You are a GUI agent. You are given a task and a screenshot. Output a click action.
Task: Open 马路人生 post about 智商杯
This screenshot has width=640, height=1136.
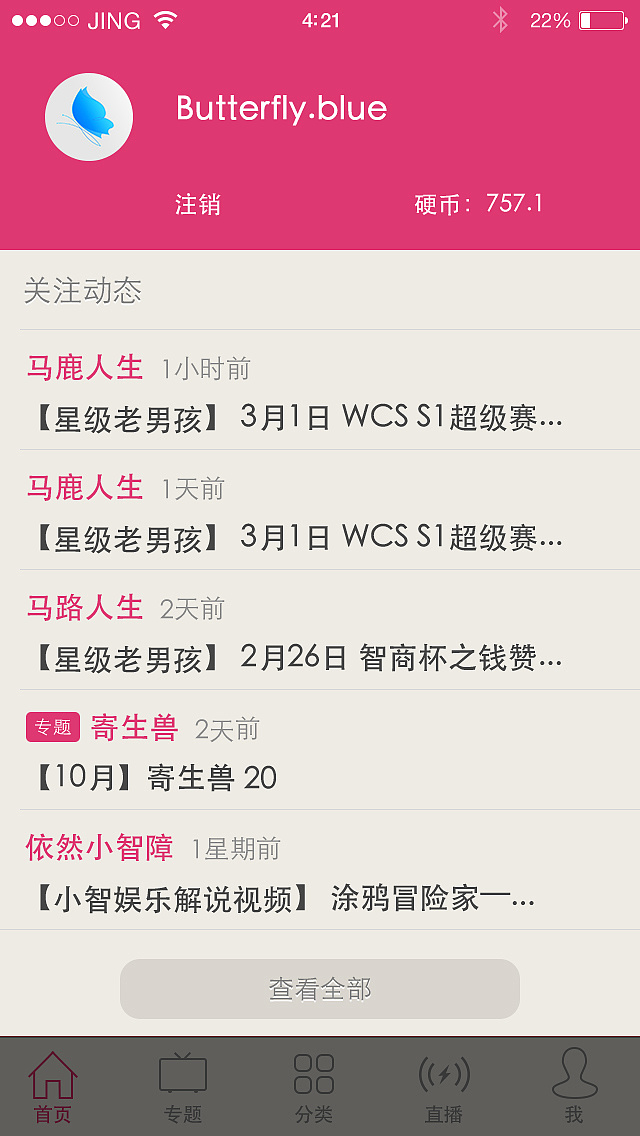(320, 631)
